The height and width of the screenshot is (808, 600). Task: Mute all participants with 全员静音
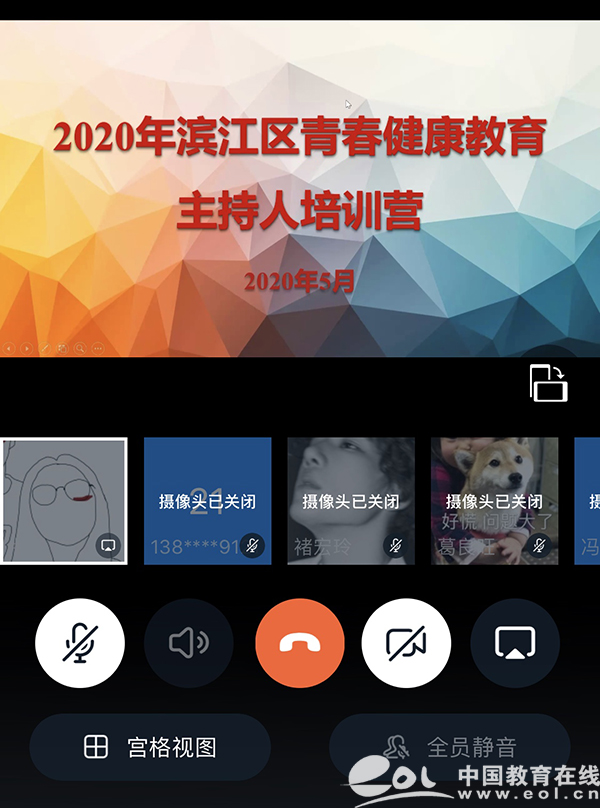pyautogui.click(x=450, y=747)
